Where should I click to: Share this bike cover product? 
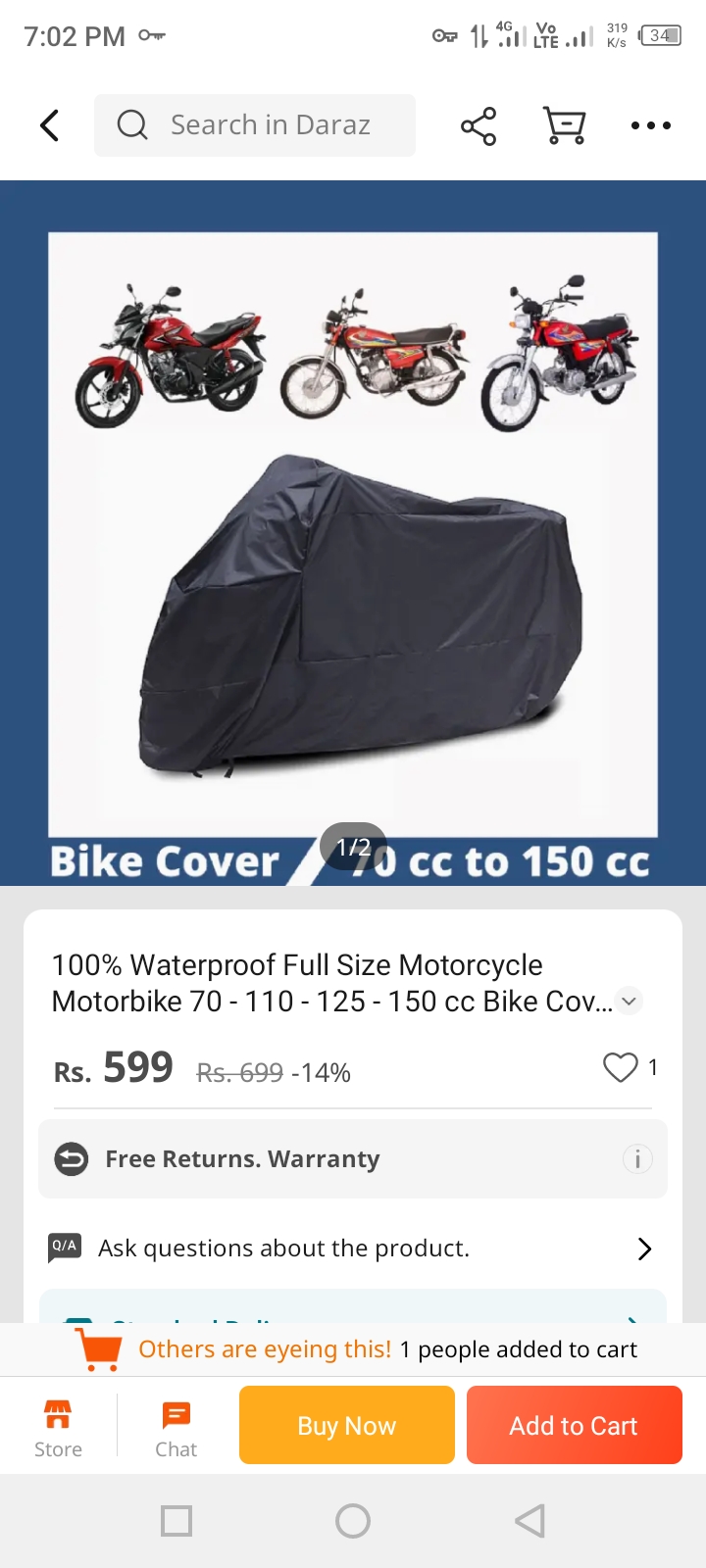479,125
